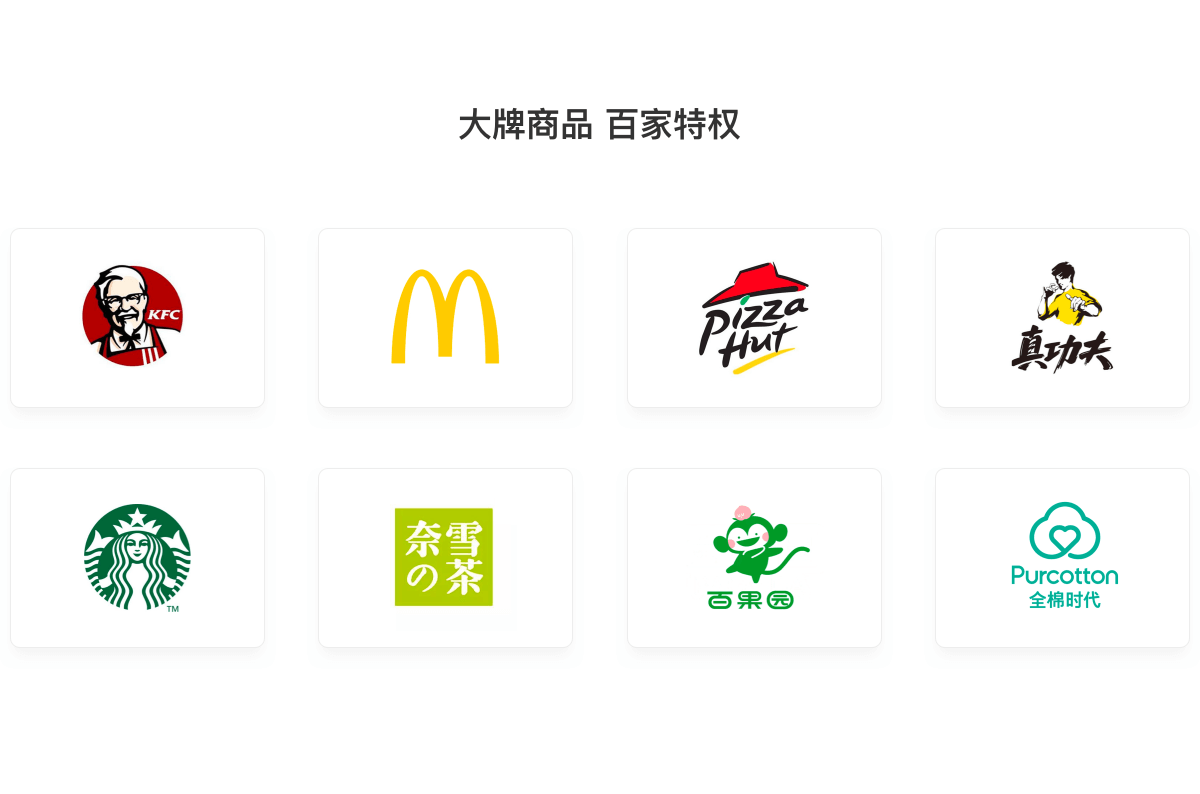Open the Pizza Hut brand card
This screenshot has width=1200, height=794.
pos(754,317)
